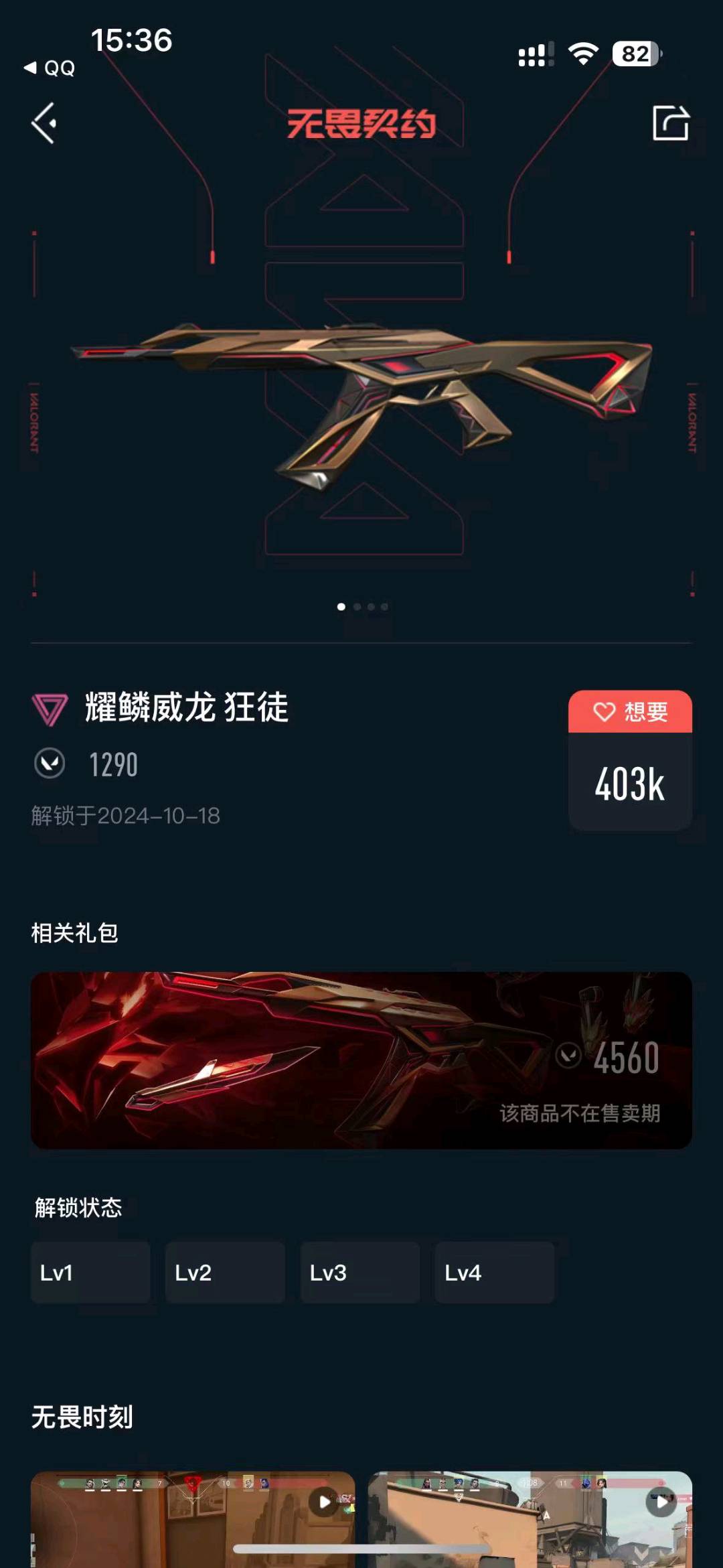Select the Lv3 unlock level

360,1272
